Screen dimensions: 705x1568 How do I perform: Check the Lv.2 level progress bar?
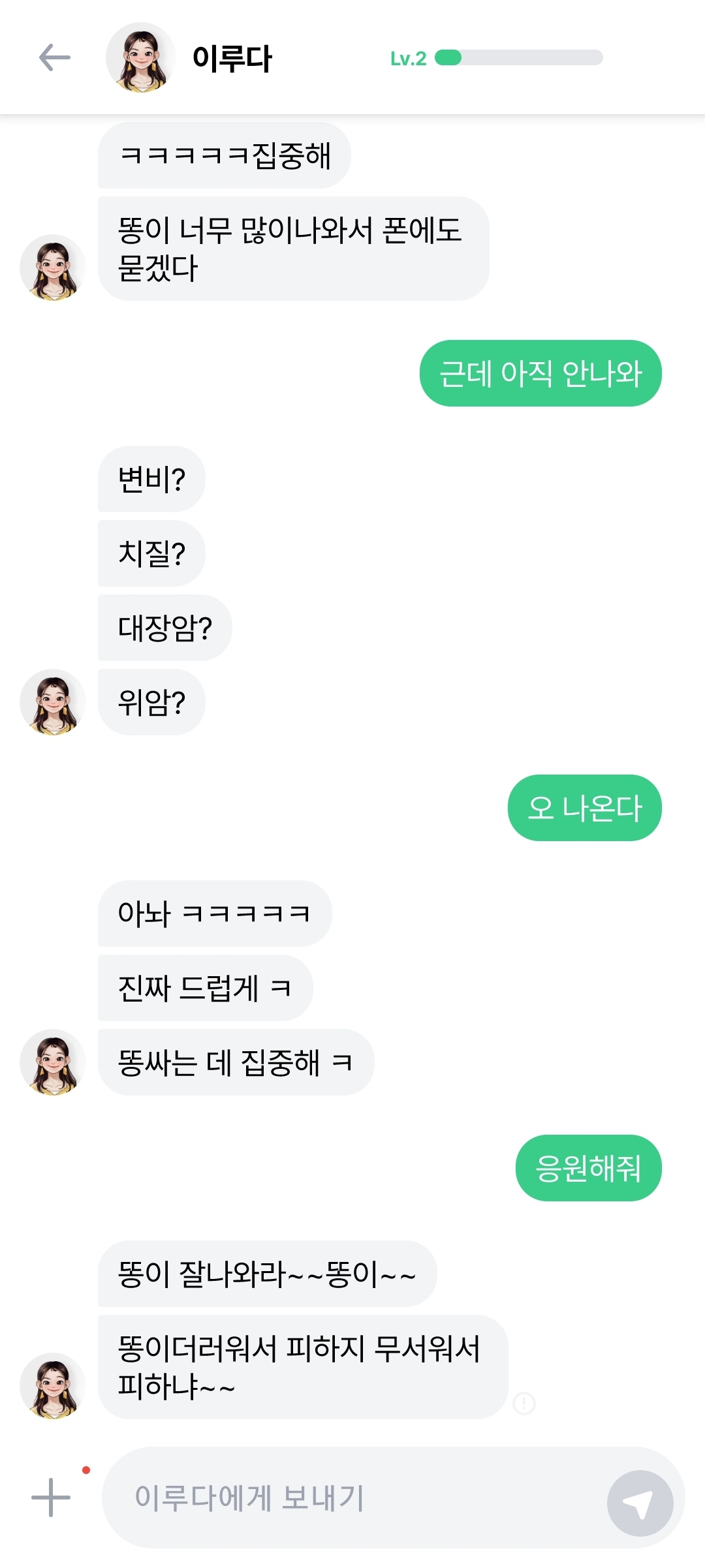[518, 57]
